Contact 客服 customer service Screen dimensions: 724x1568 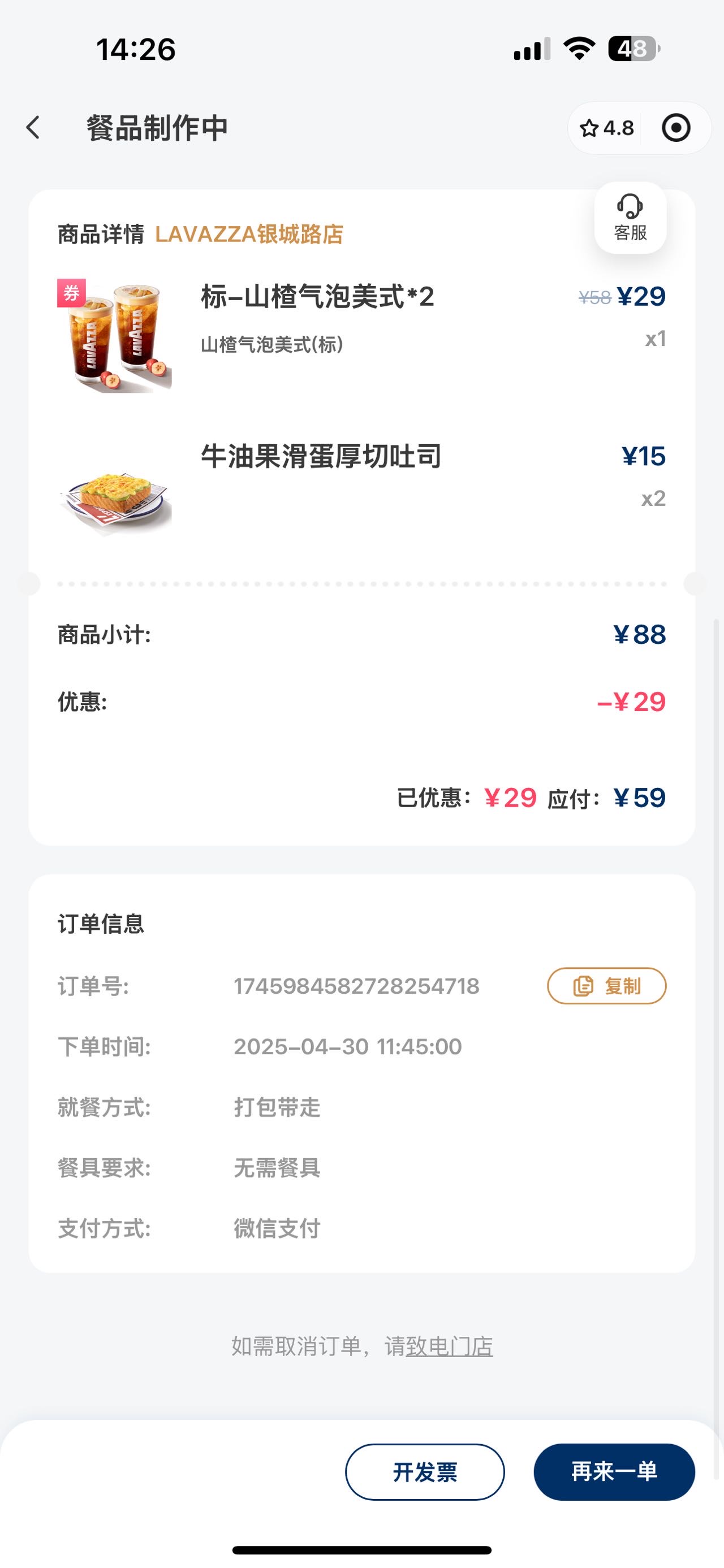coord(630,218)
